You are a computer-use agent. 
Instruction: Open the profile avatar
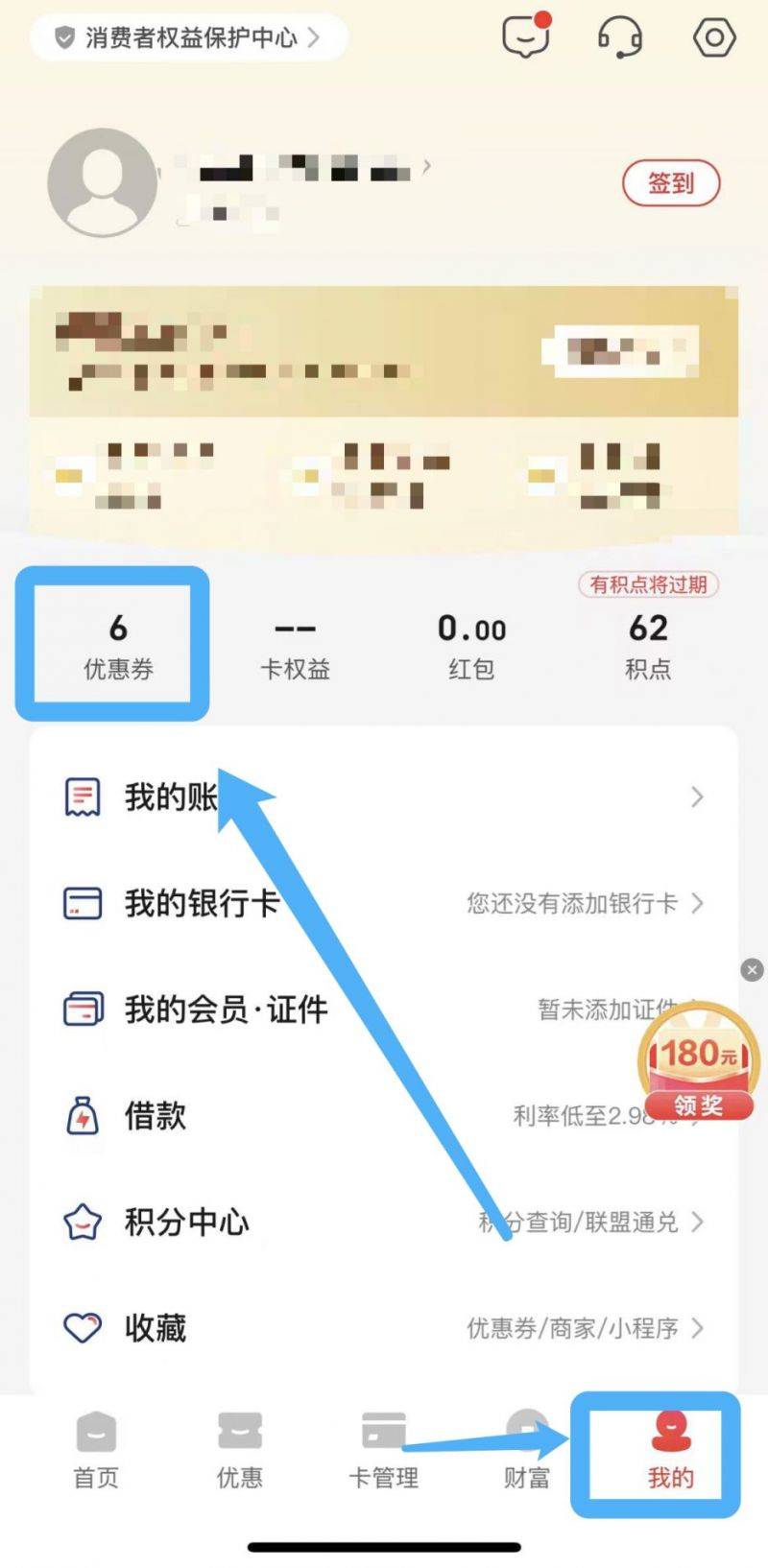pyautogui.click(x=102, y=182)
